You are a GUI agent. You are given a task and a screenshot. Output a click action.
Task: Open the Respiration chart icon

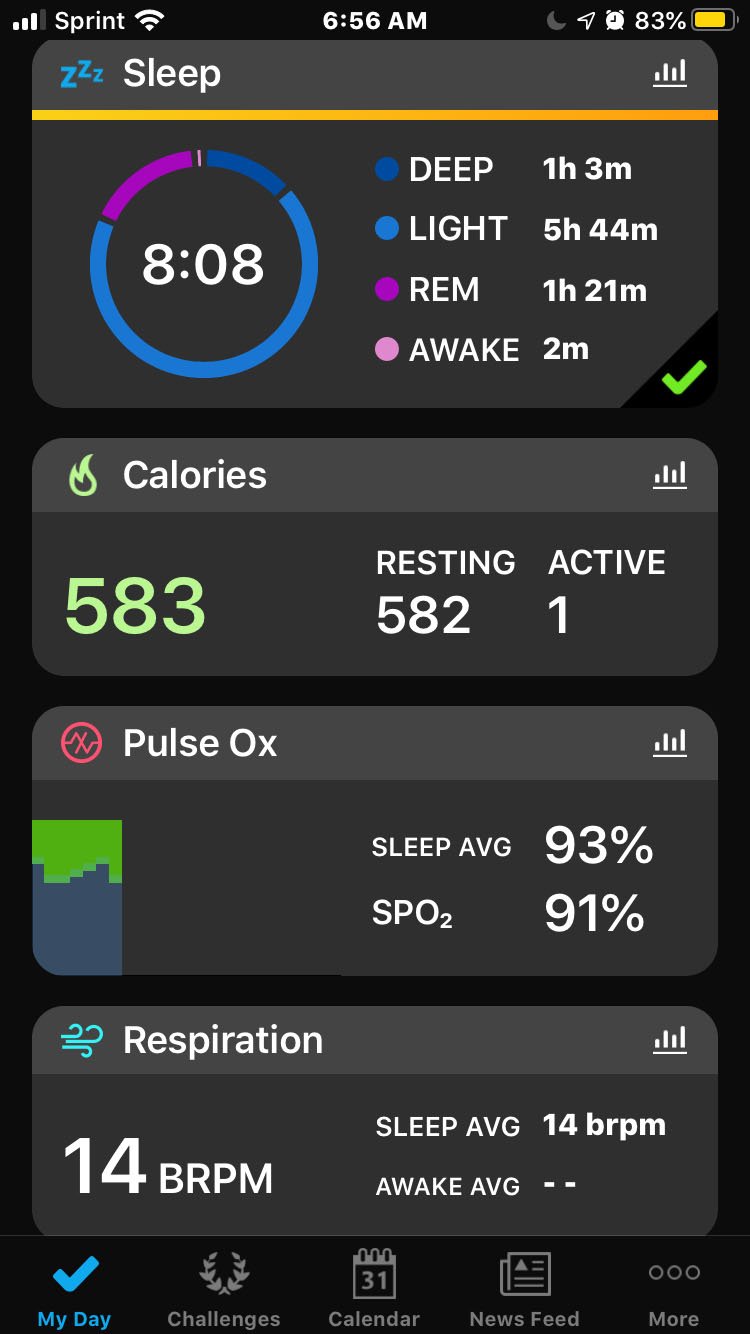(669, 1040)
